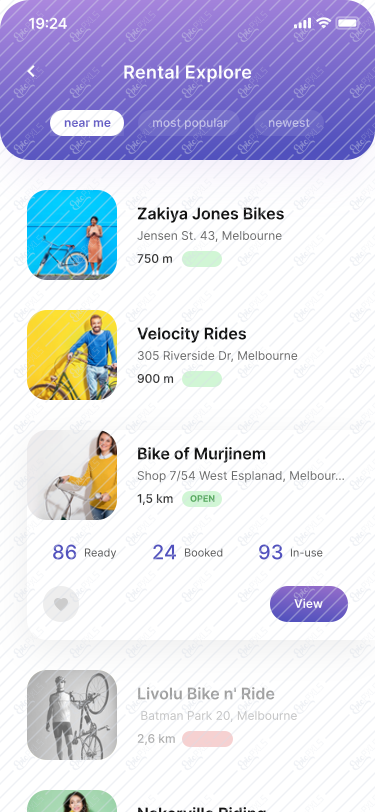Open Livolu Bike n' Ride listing

click(188, 715)
